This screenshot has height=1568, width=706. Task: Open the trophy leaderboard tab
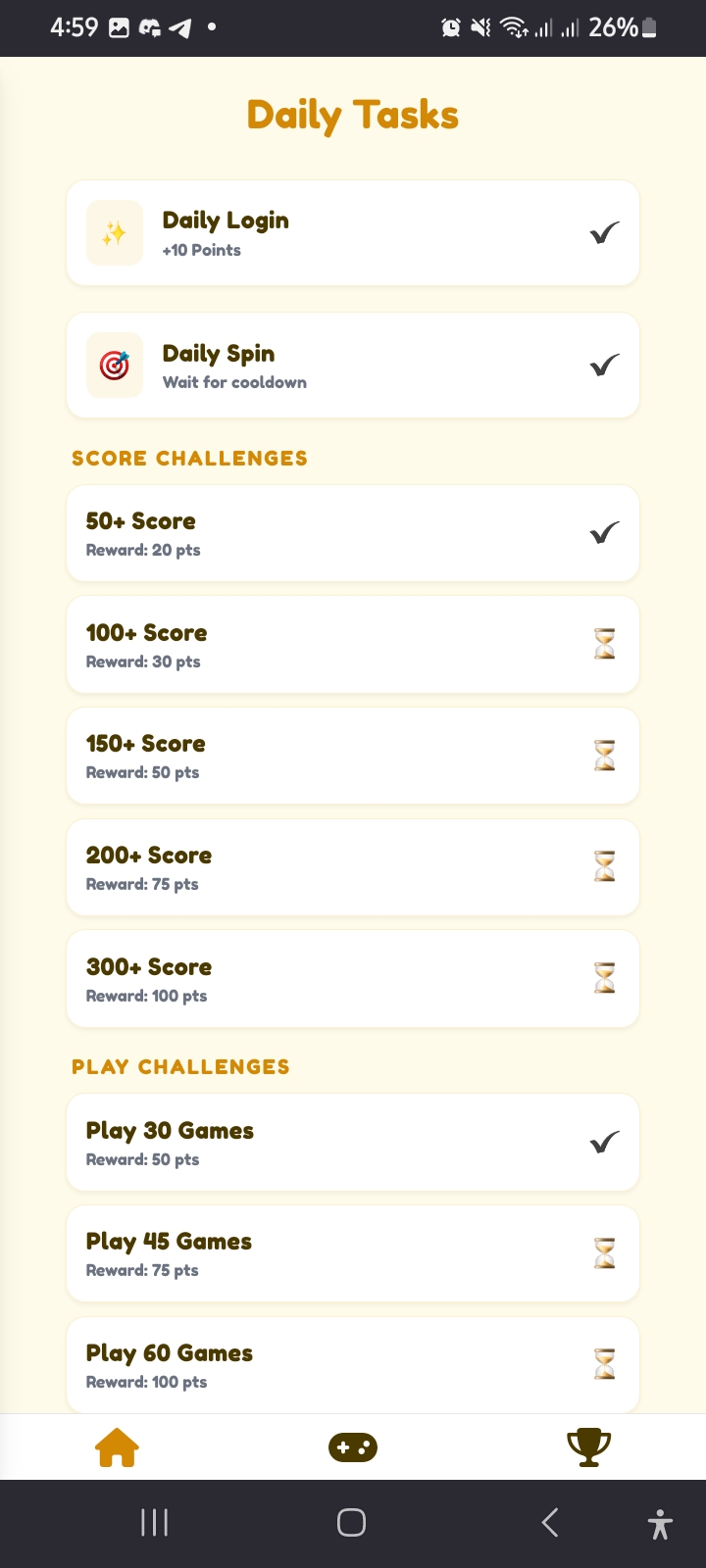point(588,1447)
